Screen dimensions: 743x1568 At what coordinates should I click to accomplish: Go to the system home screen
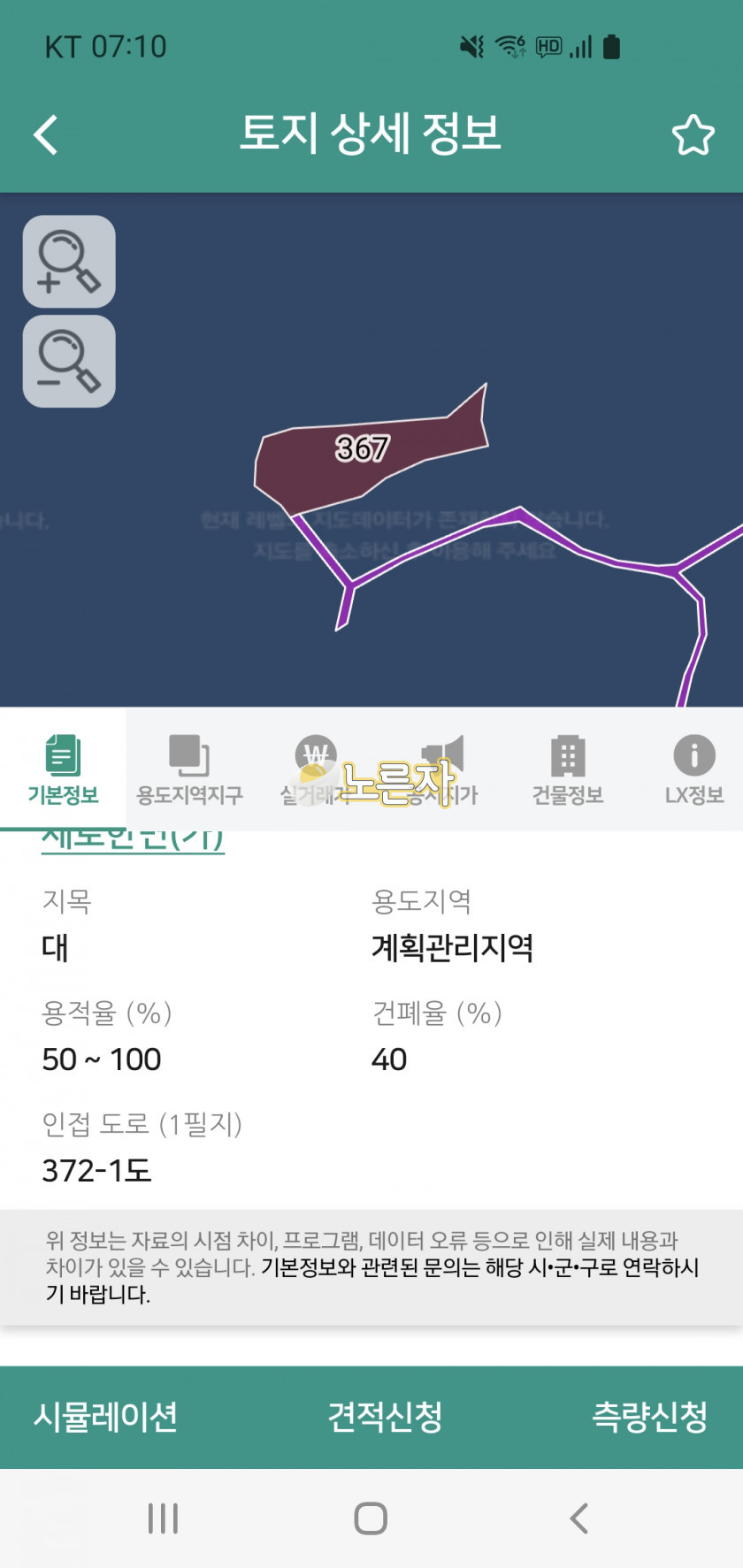[x=371, y=1518]
